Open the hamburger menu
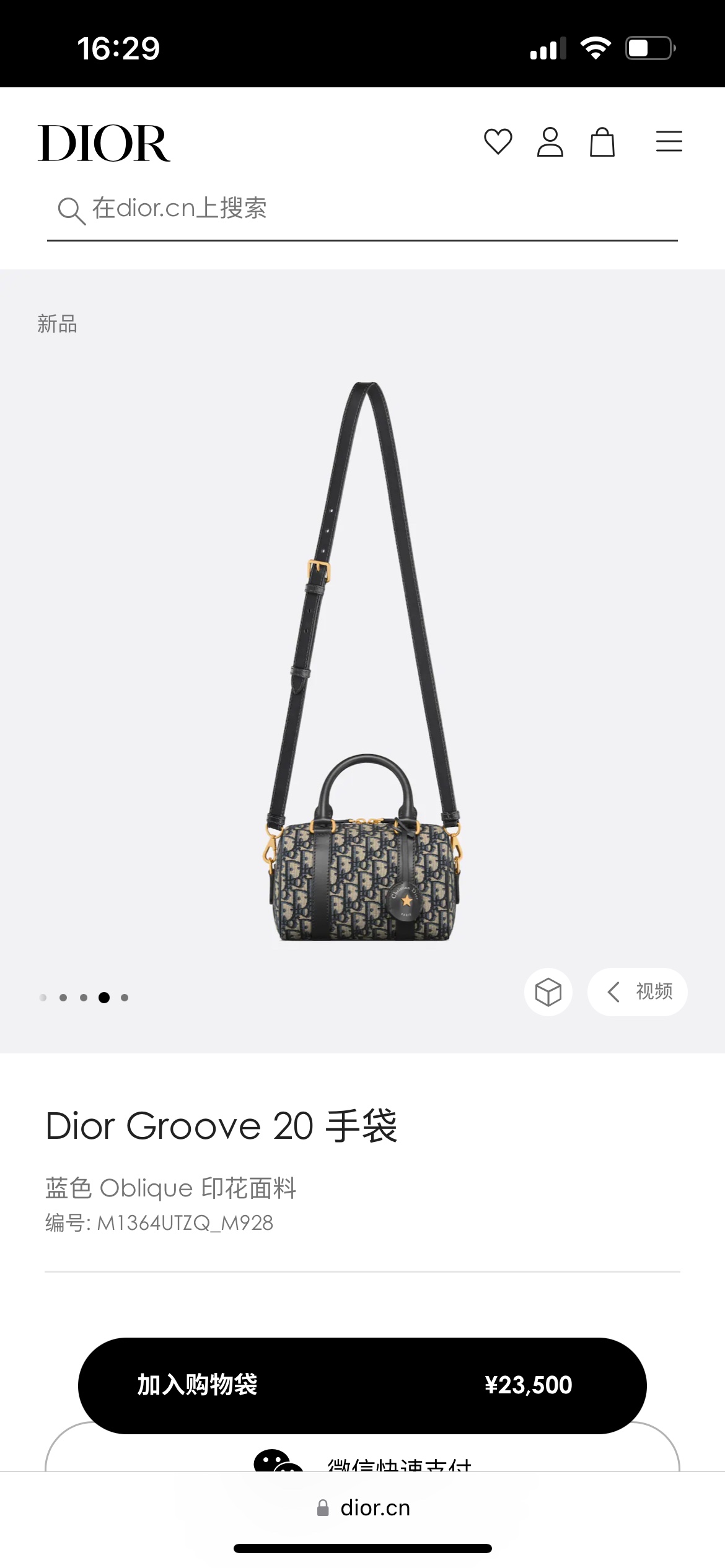Screen dimensions: 725x1568 [669, 142]
